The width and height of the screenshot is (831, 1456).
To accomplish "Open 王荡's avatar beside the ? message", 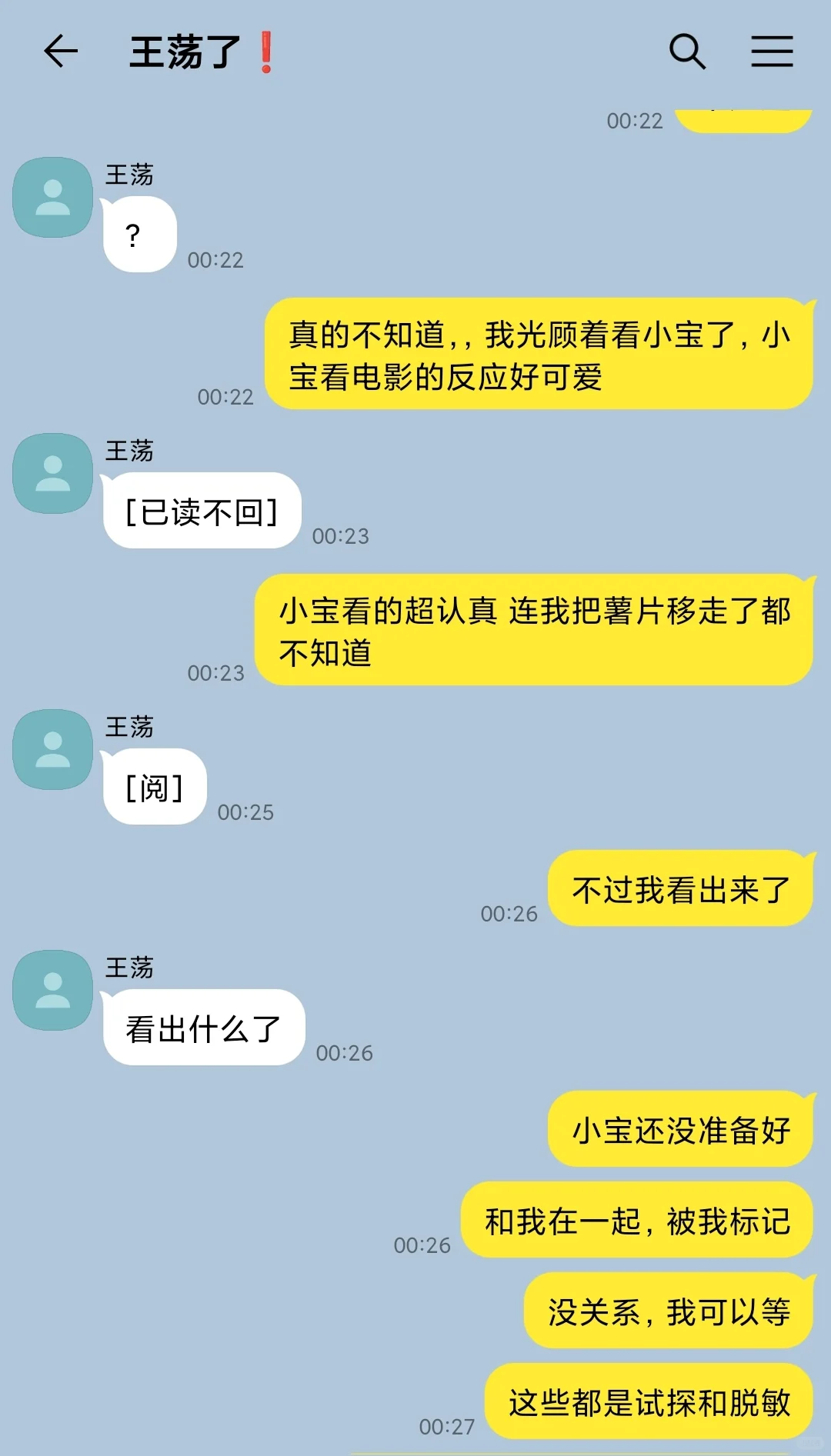I will click(x=53, y=198).
